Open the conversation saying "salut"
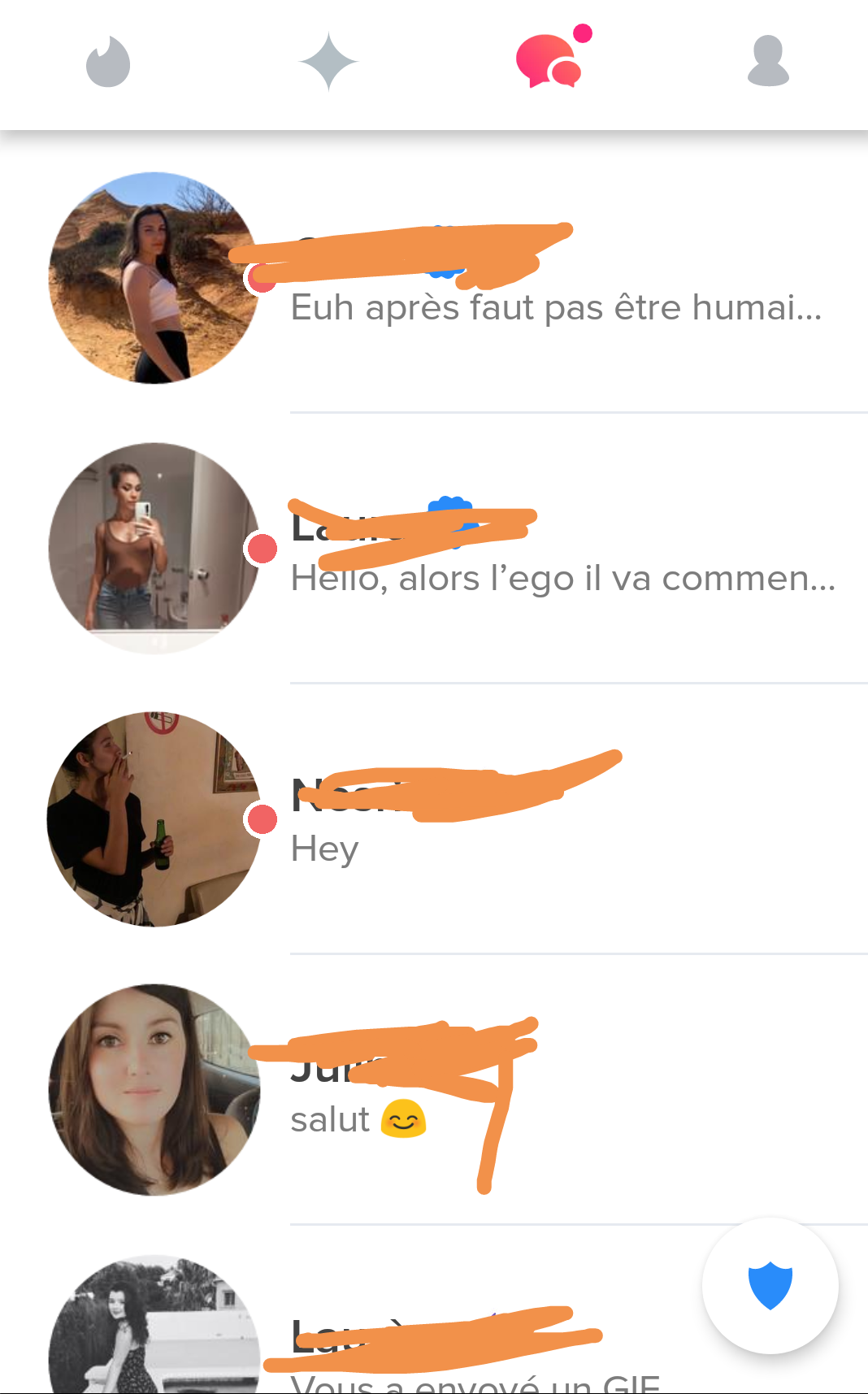The width and height of the screenshot is (868, 1394). (434, 1090)
